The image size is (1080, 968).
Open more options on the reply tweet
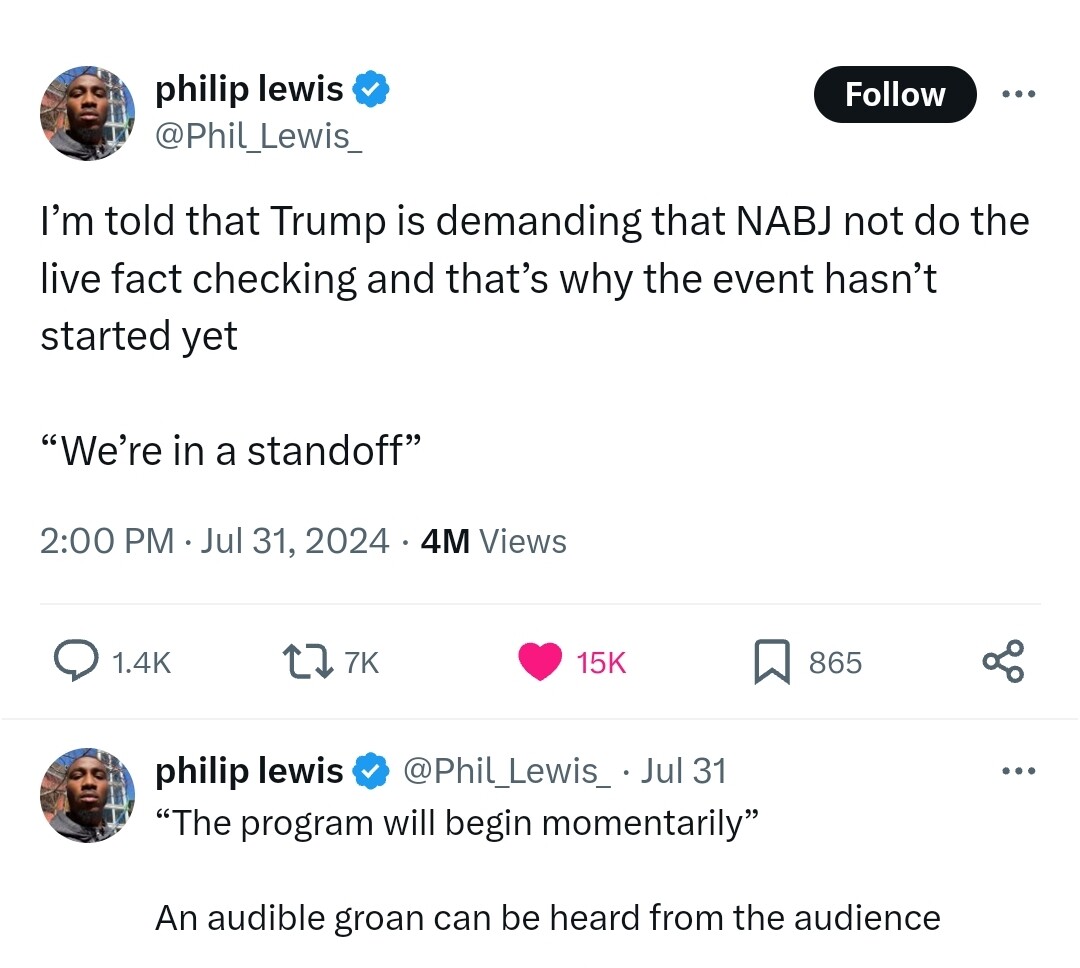[1019, 771]
